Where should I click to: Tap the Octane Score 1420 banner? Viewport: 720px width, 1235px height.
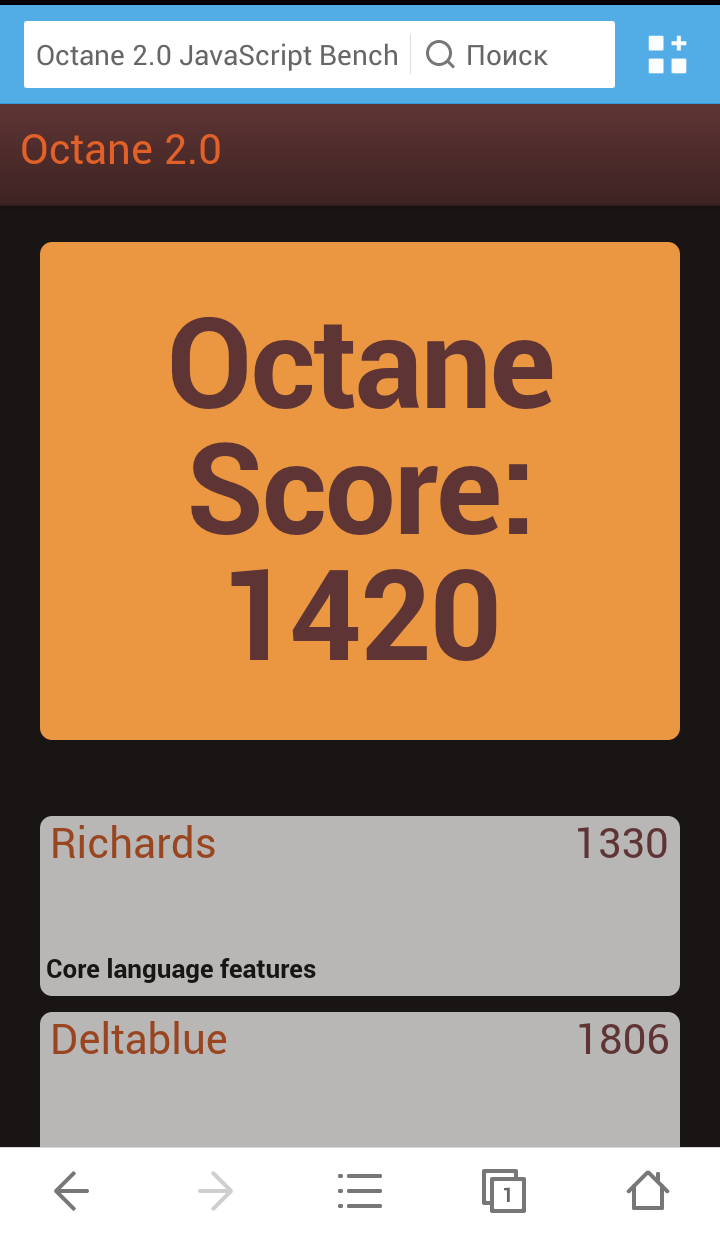point(360,490)
